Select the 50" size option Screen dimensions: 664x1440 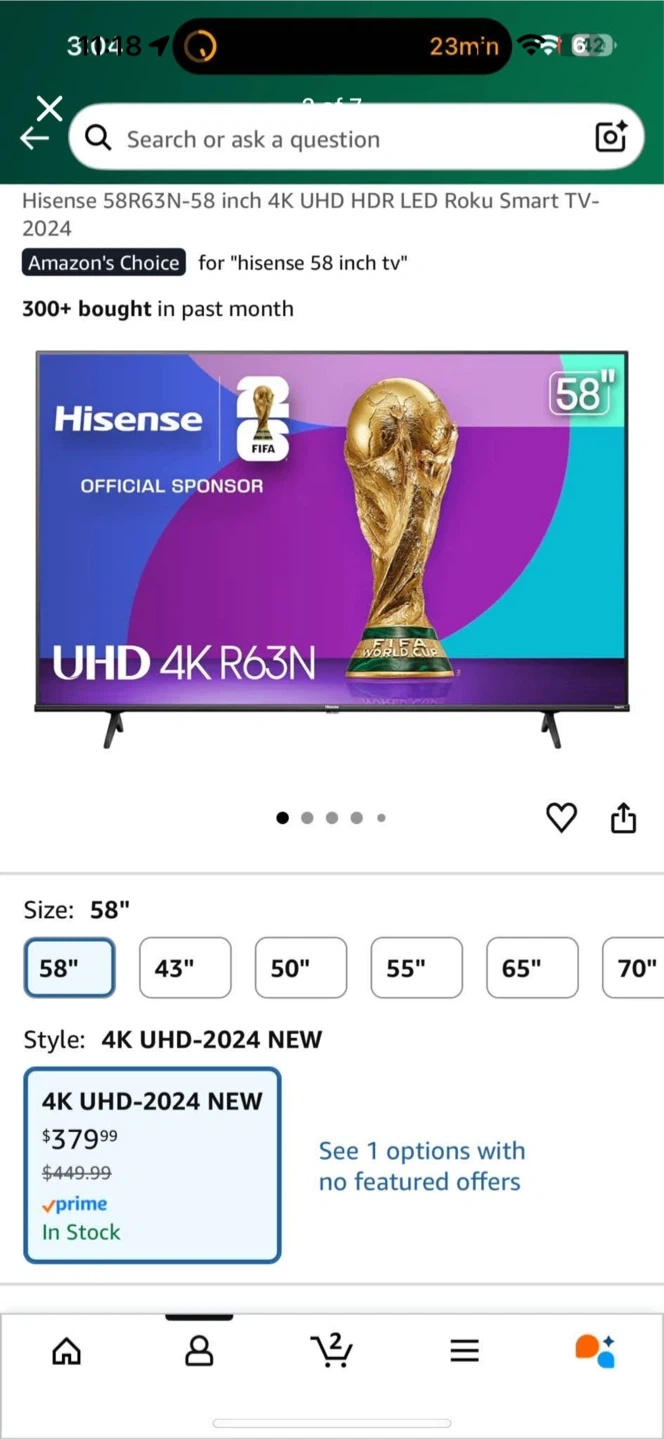point(300,968)
